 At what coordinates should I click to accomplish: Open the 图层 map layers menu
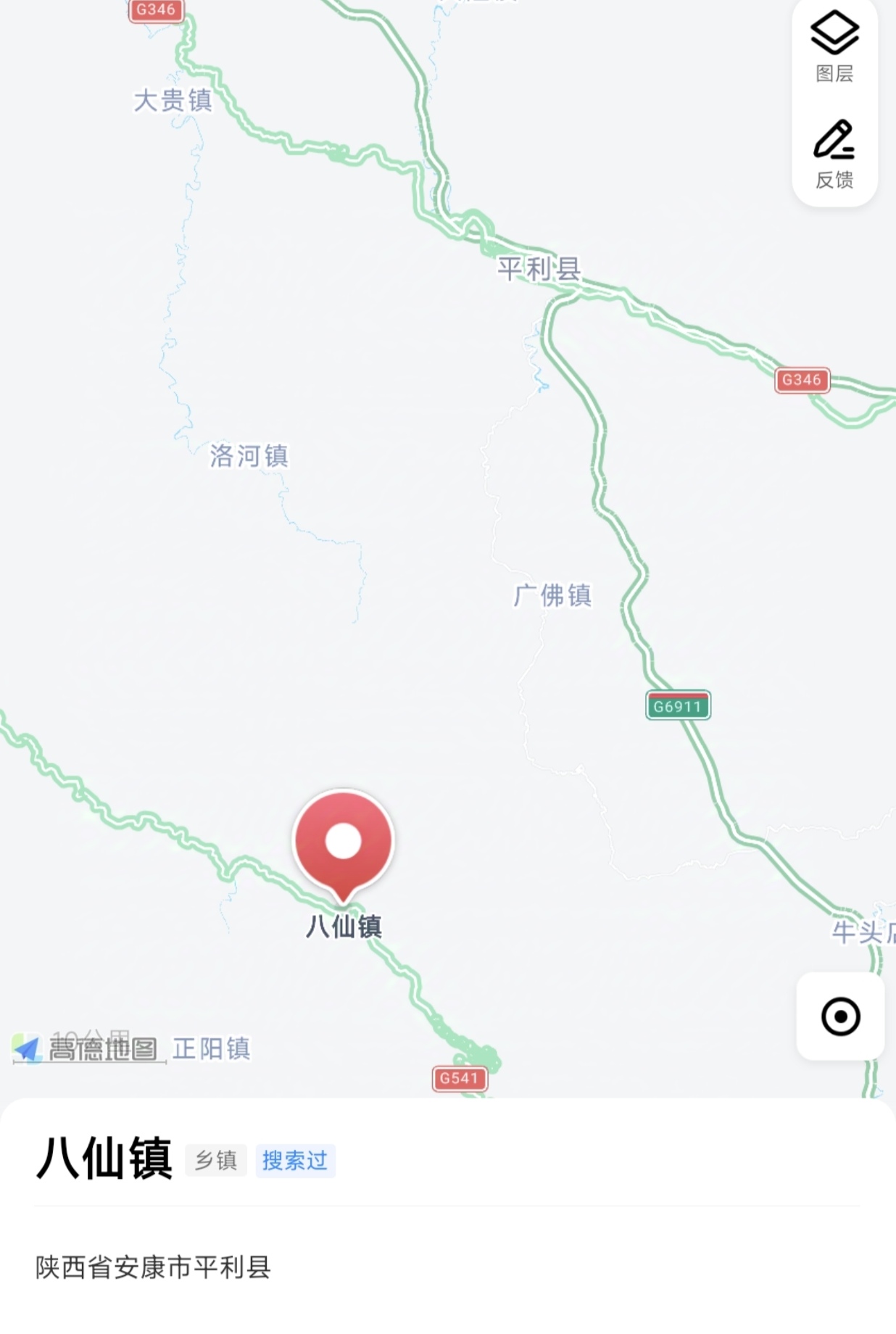click(x=834, y=47)
